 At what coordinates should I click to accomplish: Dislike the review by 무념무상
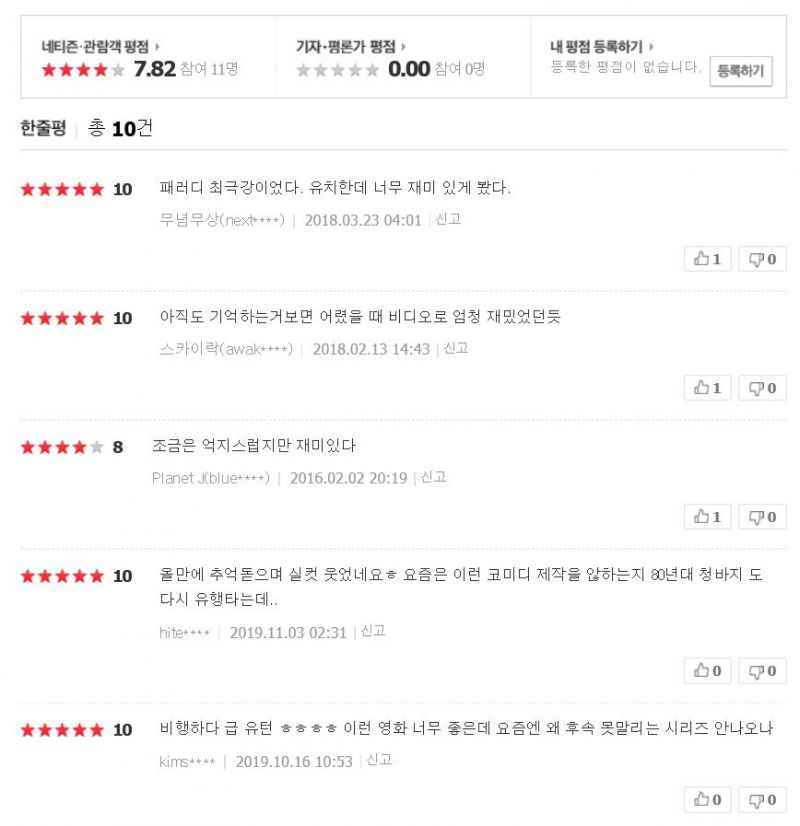point(762,259)
